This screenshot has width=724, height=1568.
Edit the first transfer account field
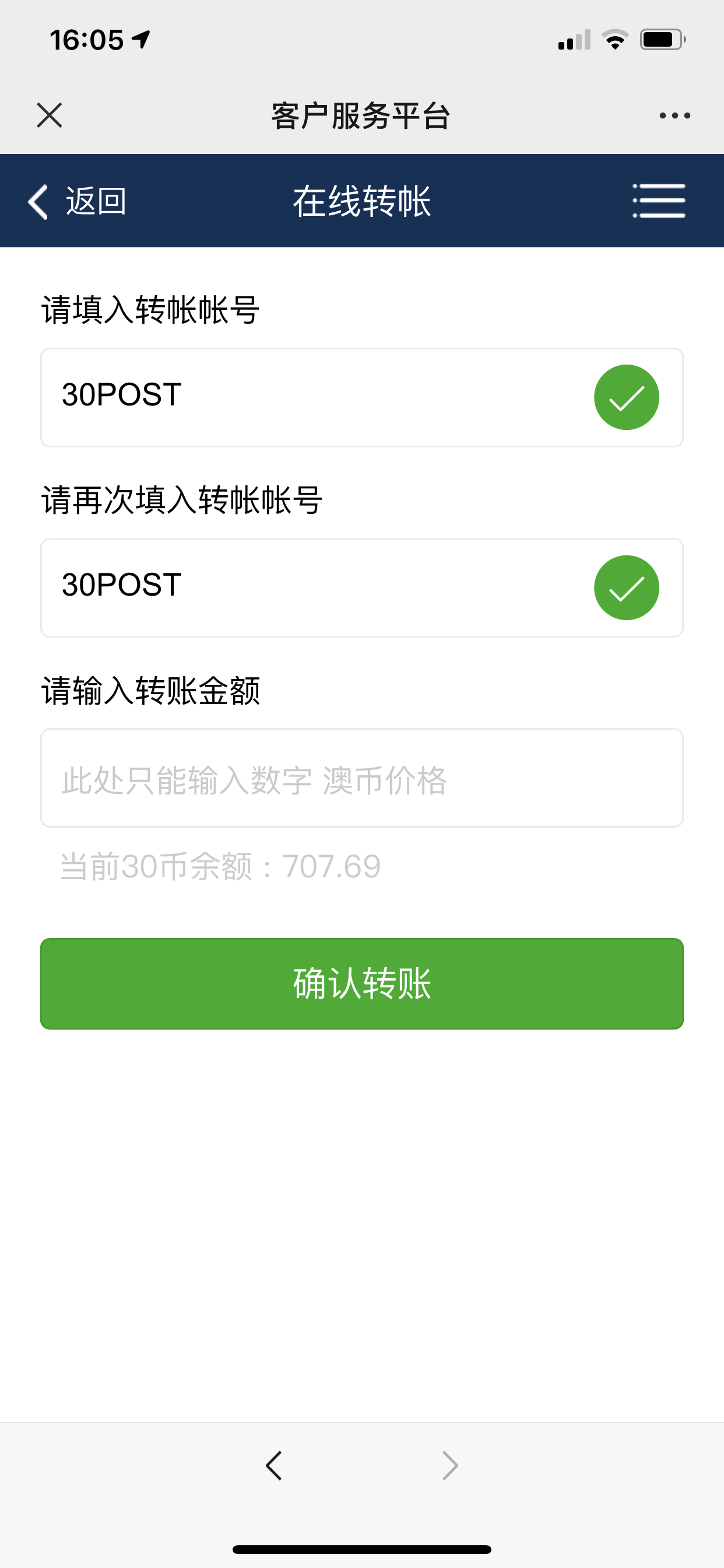[x=362, y=397]
